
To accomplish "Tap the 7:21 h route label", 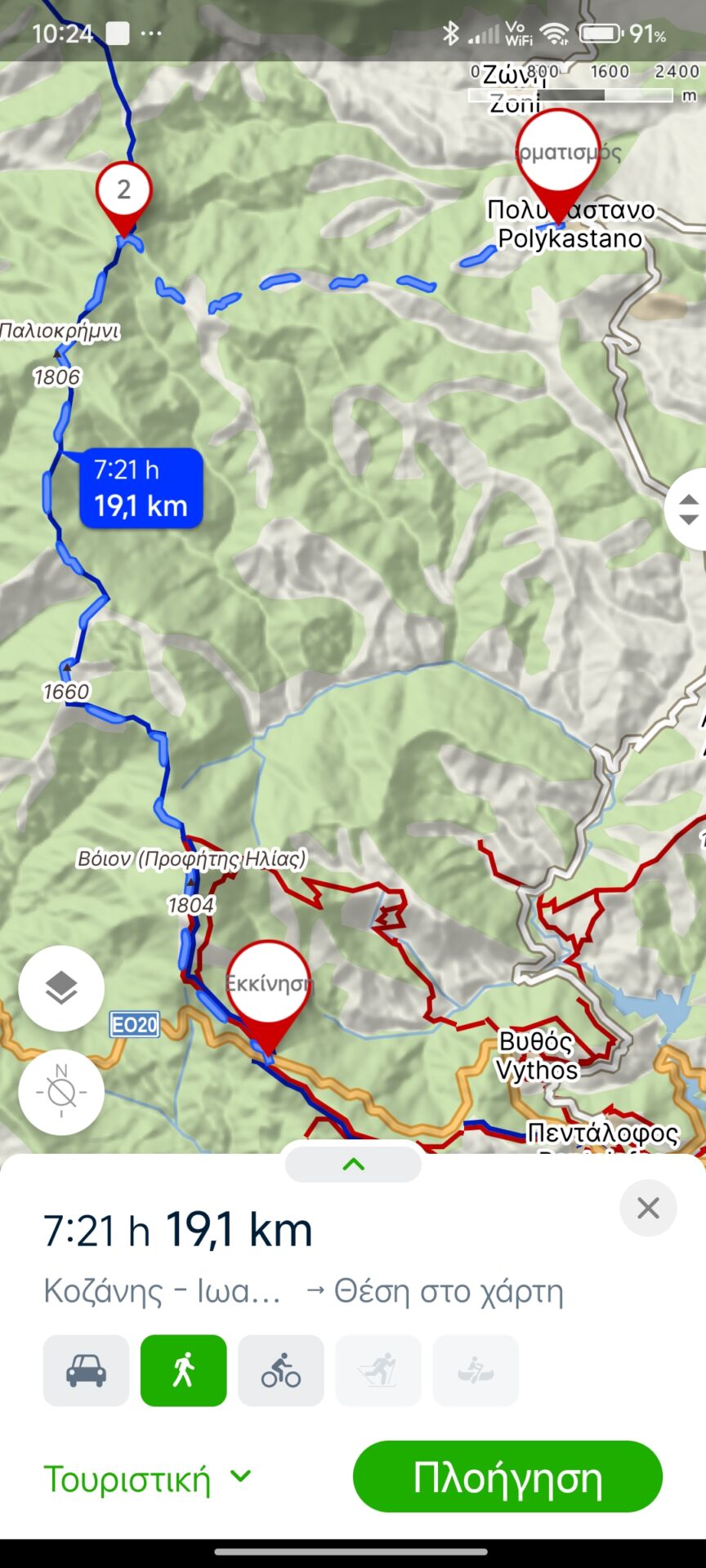I will click(141, 488).
